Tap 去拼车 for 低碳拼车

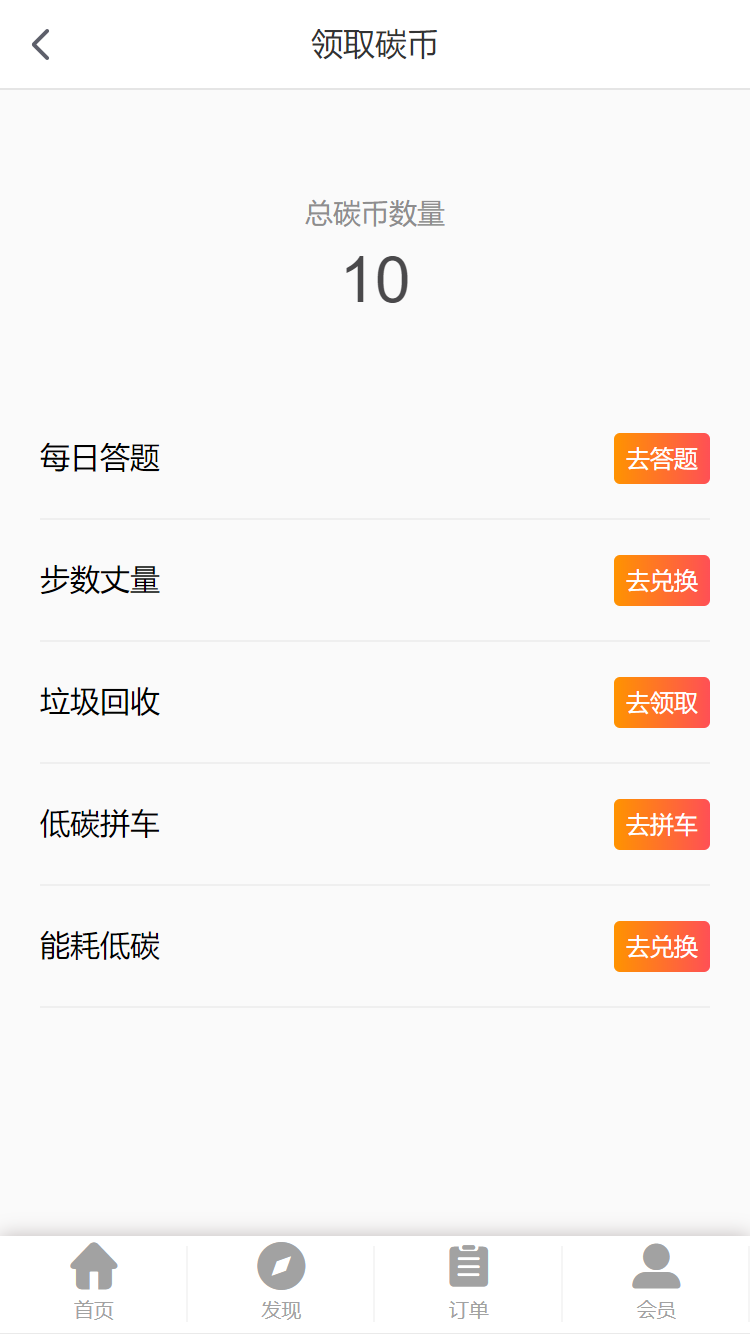[661, 824]
